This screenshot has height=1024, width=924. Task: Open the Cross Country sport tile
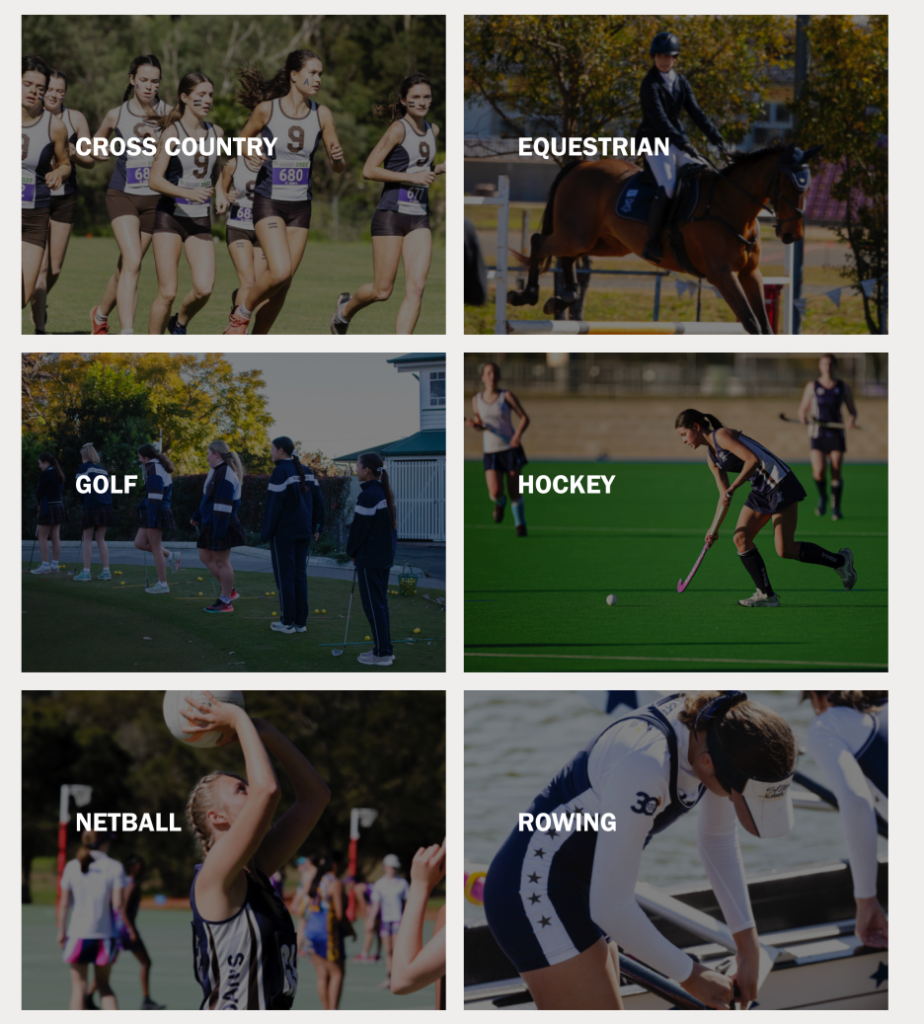pyautogui.click(x=233, y=174)
